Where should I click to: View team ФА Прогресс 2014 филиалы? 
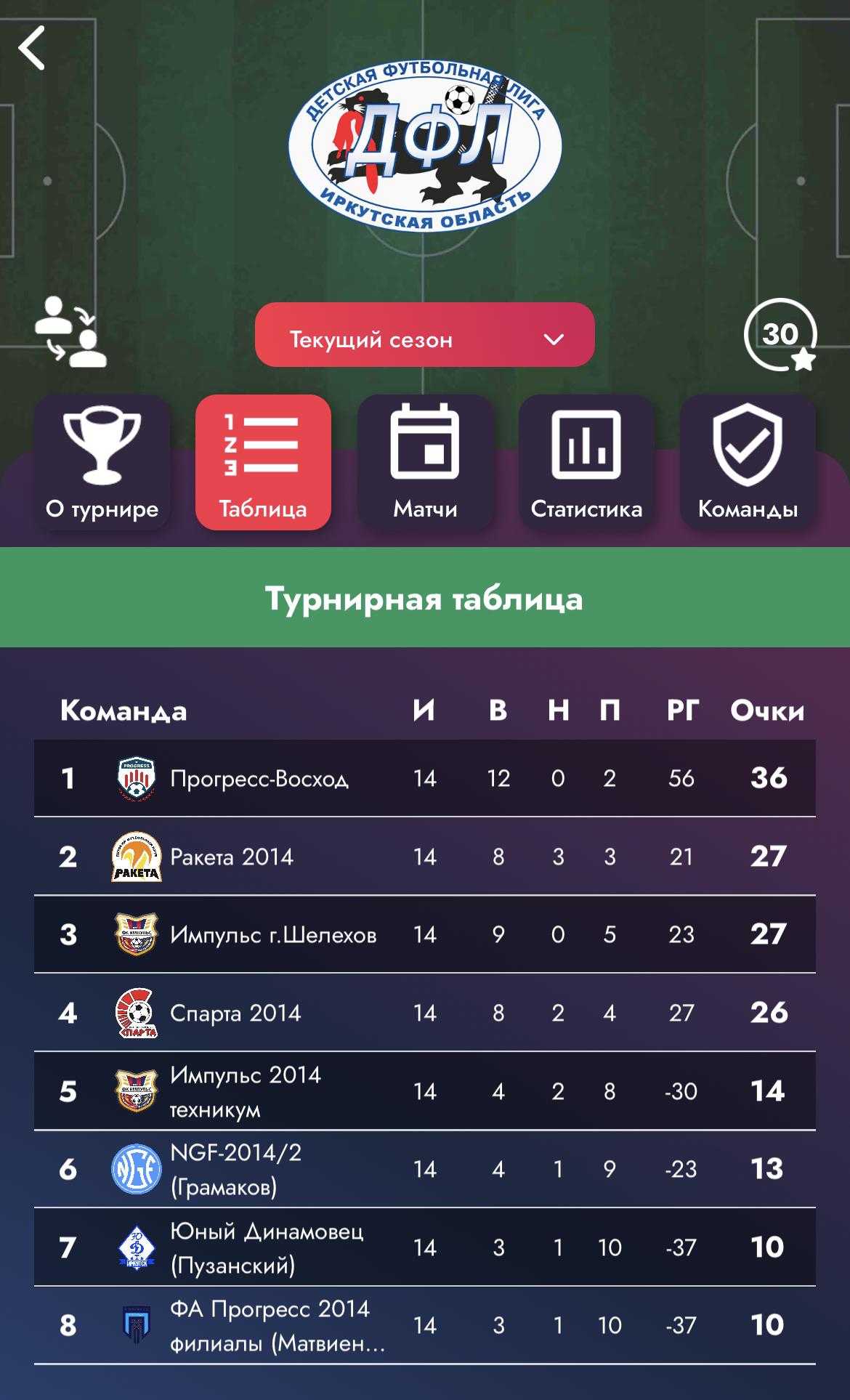point(276,1326)
